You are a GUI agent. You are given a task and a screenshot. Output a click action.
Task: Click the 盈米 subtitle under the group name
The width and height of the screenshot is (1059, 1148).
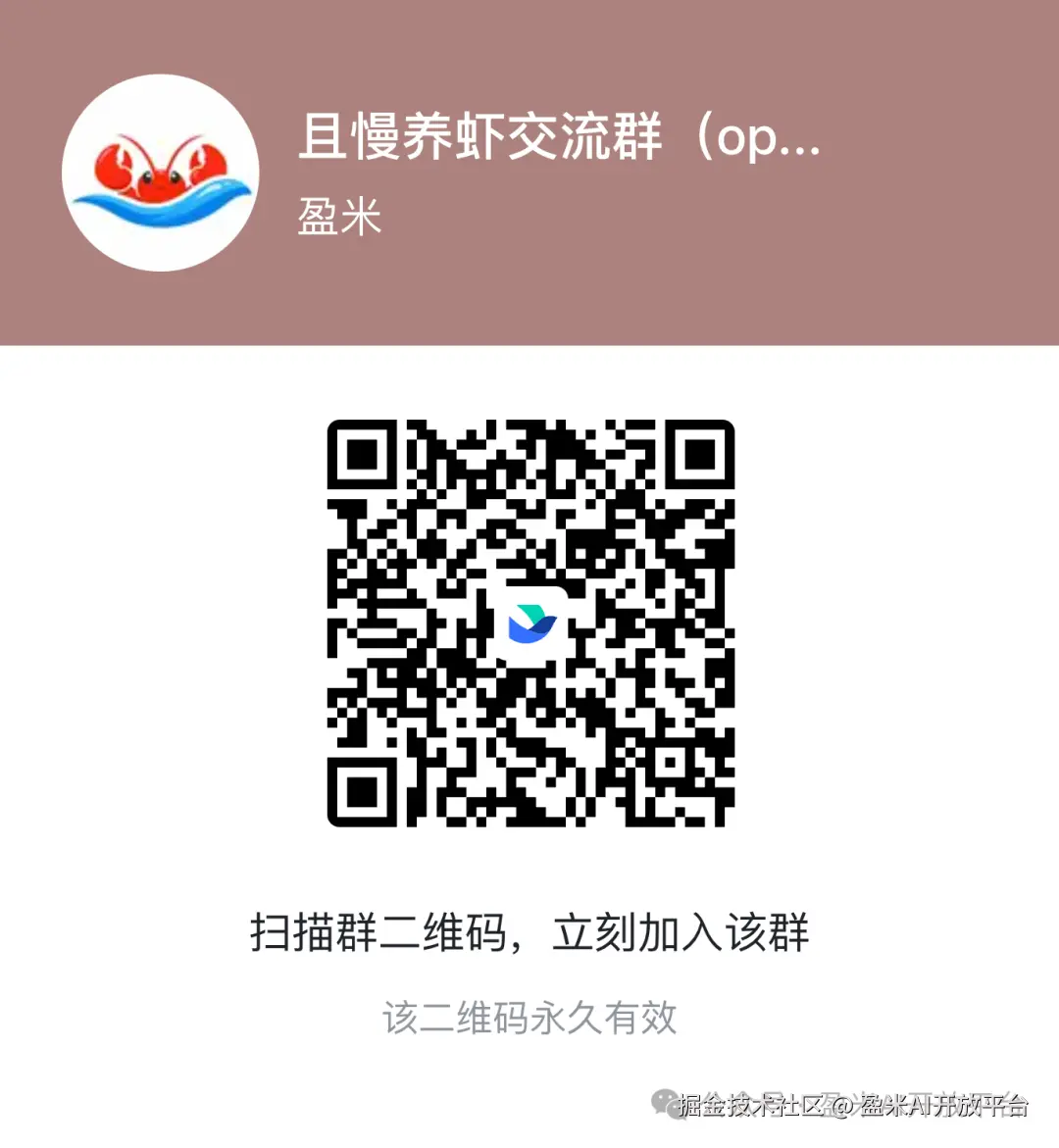[x=338, y=218]
